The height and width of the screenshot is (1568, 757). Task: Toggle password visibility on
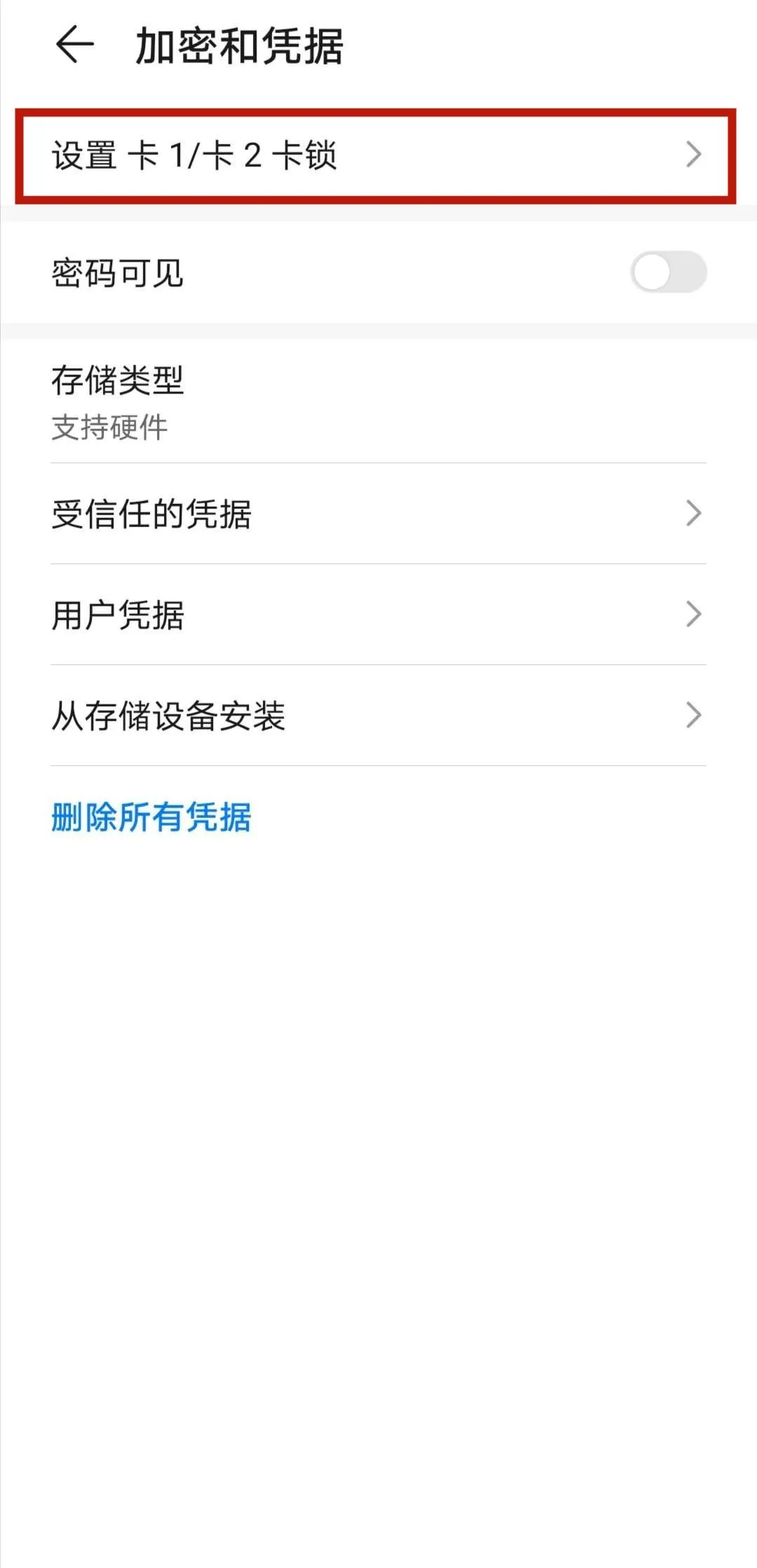pyautogui.click(x=671, y=272)
